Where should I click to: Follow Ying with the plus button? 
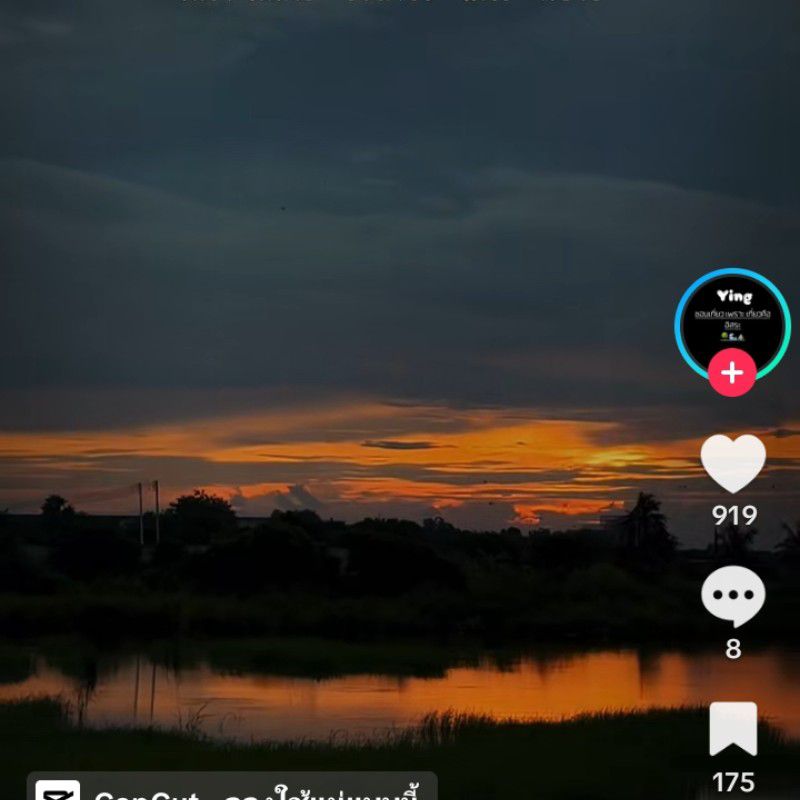pos(732,373)
